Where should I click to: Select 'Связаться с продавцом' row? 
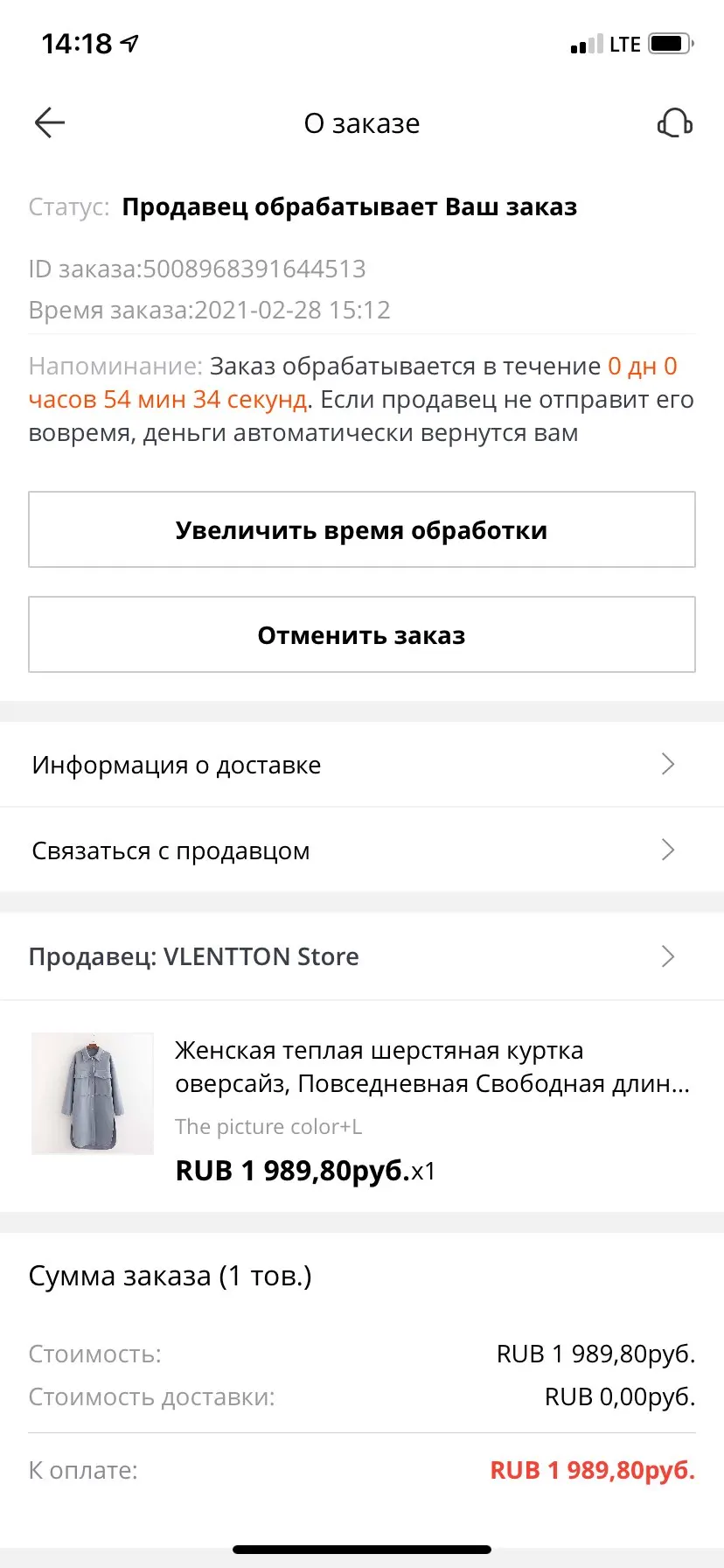[361, 850]
